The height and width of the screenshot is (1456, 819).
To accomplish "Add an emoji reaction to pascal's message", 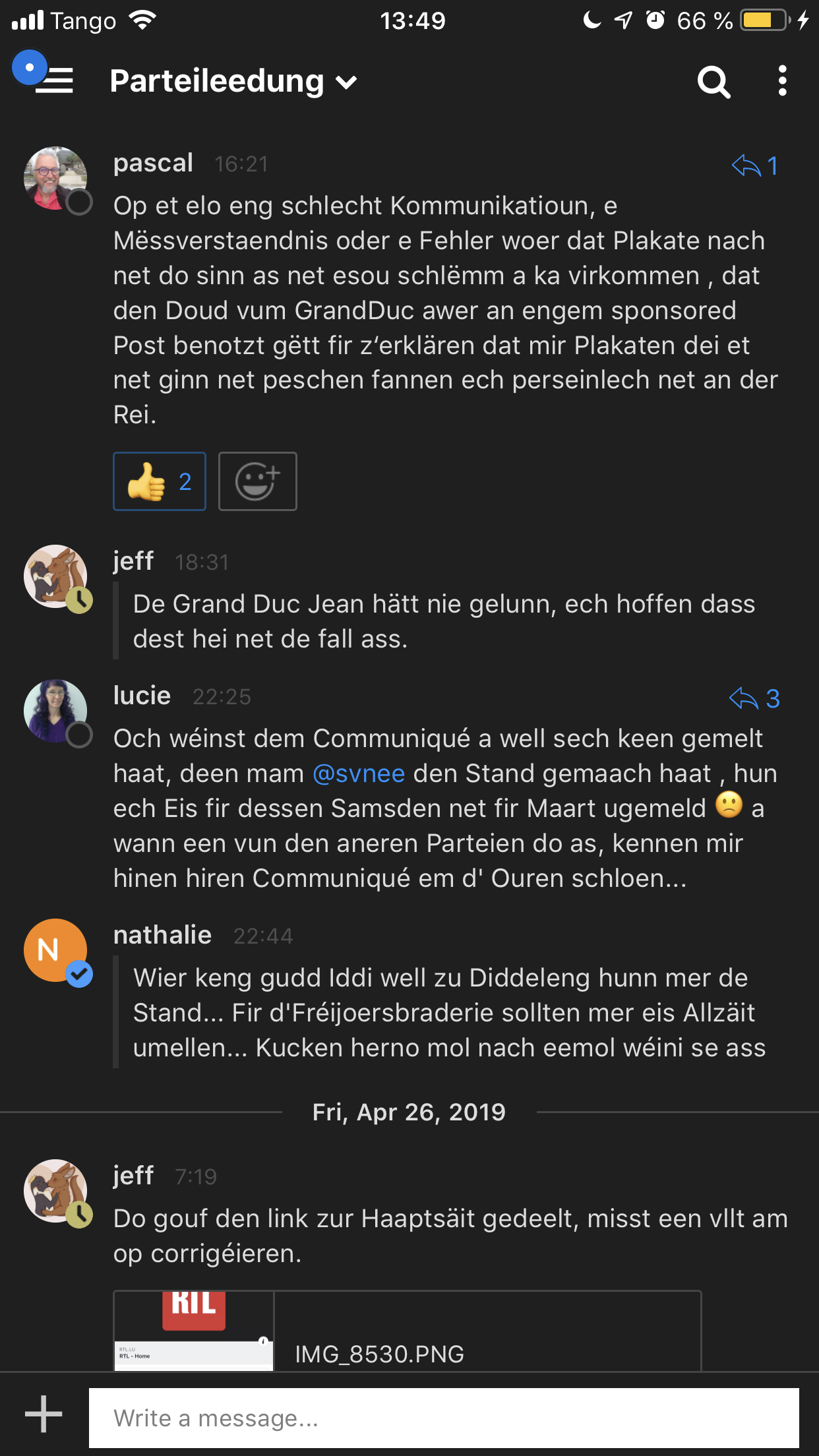I will [257, 481].
